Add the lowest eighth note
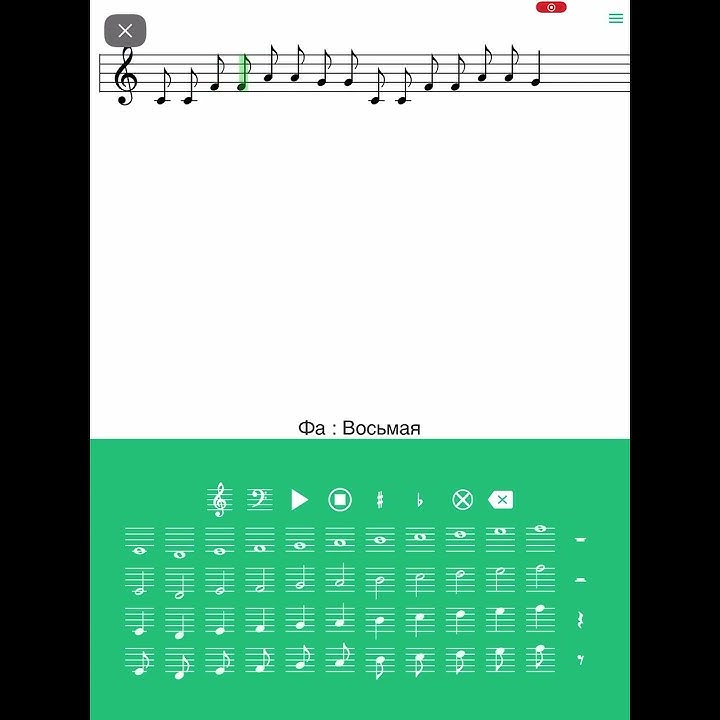 point(139,661)
